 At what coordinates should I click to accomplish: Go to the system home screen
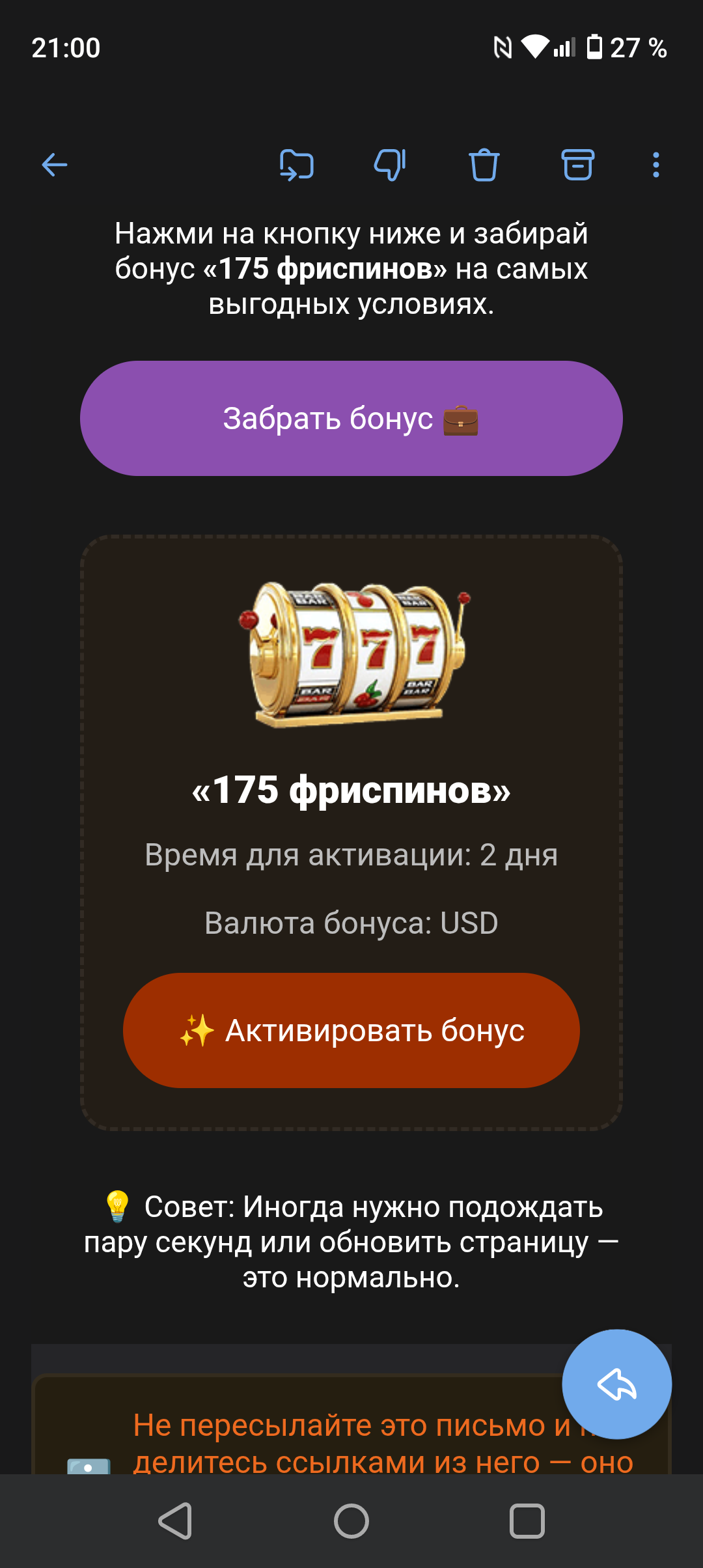pyautogui.click(x=351, y=1521)
